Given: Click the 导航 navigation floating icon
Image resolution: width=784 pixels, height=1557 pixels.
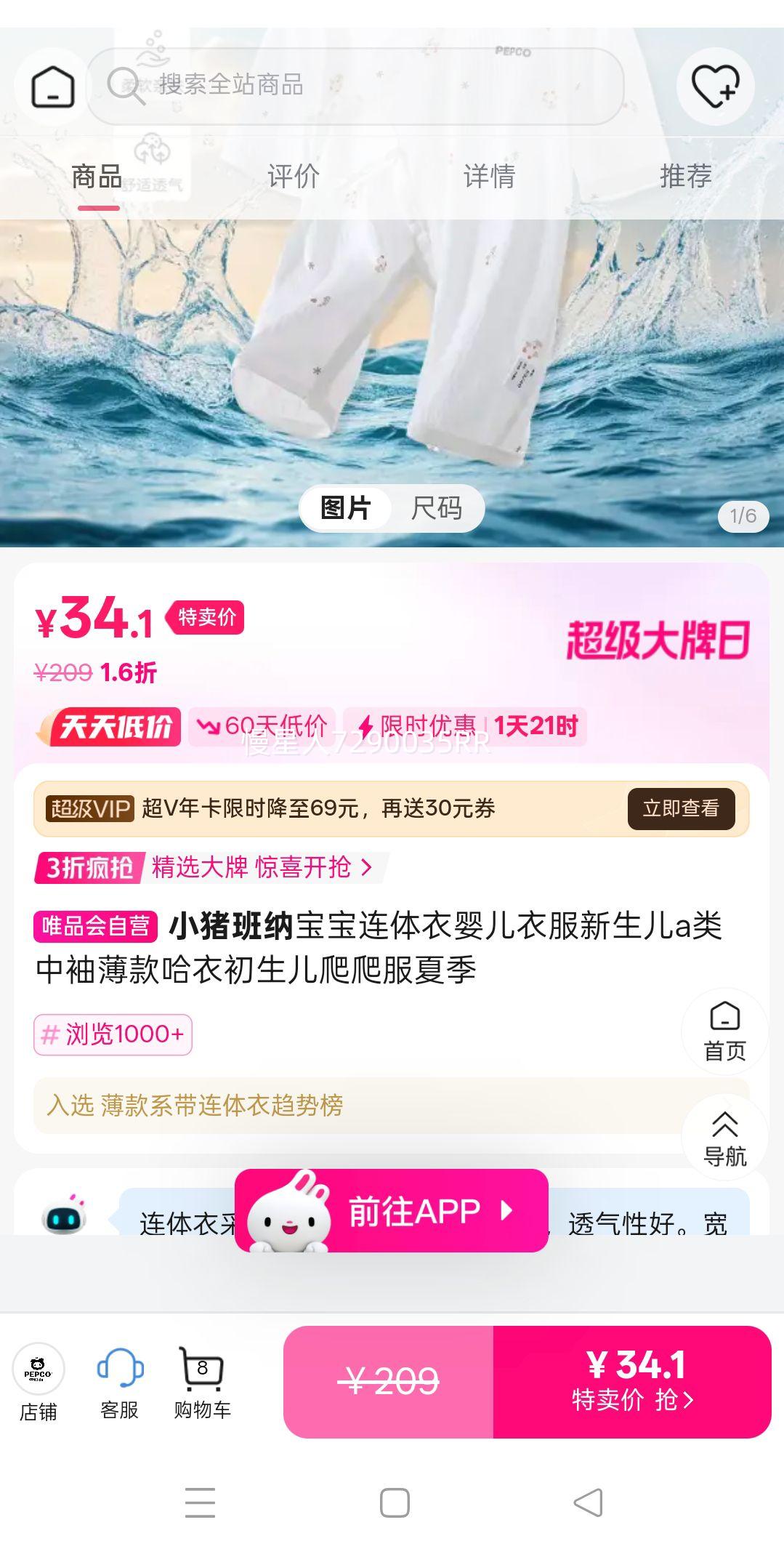Looking at the screenshot, I should 724,1138.
